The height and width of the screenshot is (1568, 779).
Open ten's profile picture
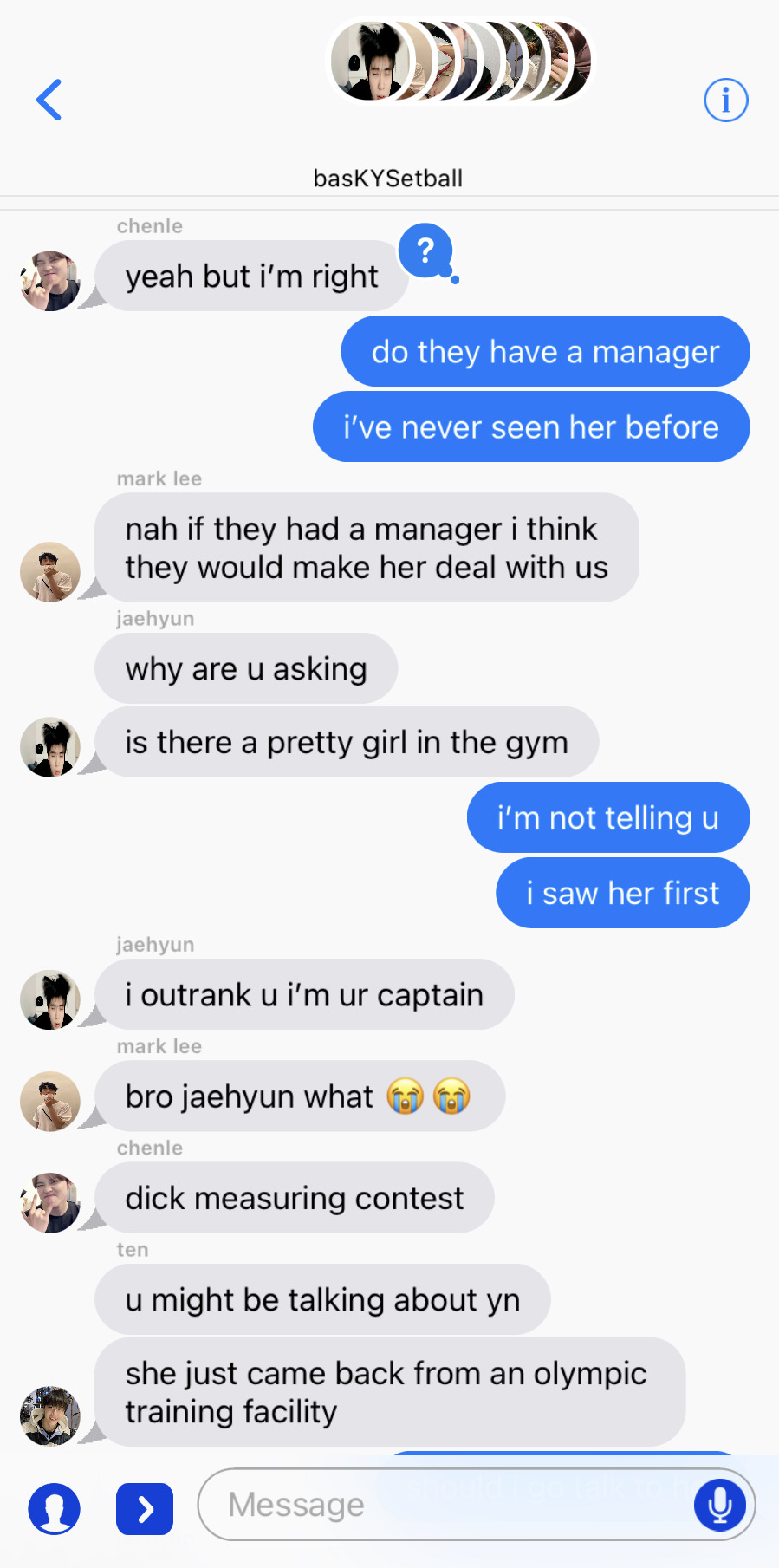50,1416
